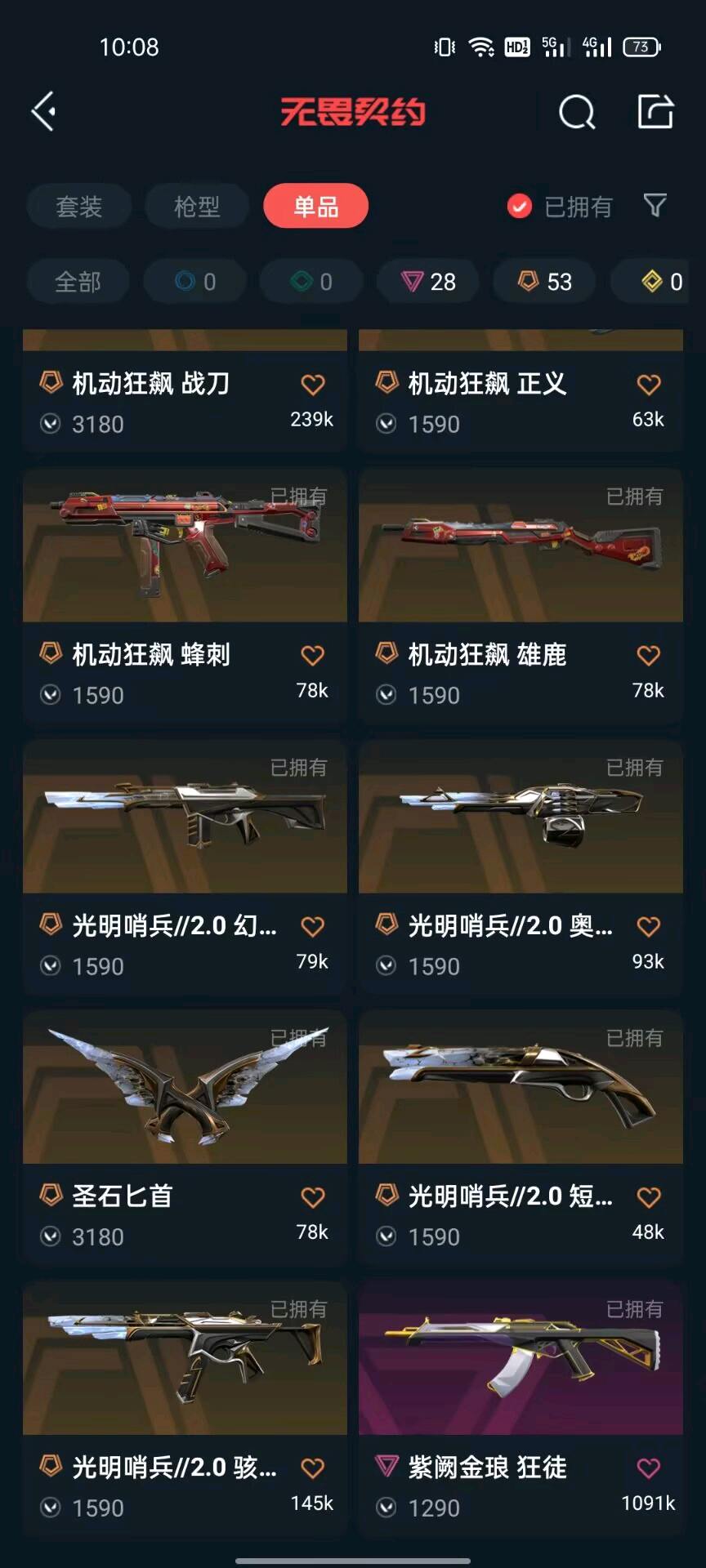The image size is (706, 1568).
Task: Like the 光明哨兵//2.0 骇... skin
Action: (x=313, y=1468)
